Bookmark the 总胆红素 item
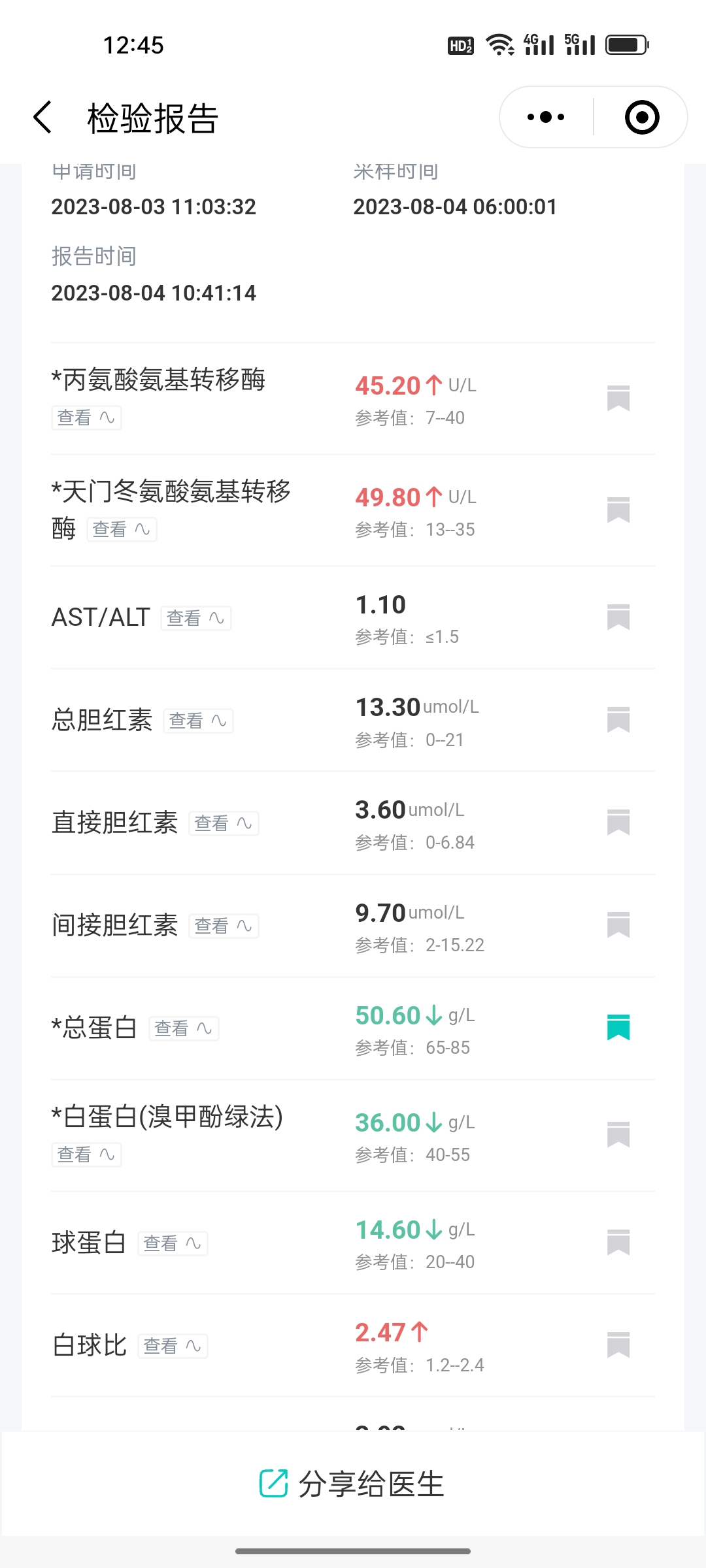Image resolution: width=706 pixels, height=1568 pixels. 618,719
